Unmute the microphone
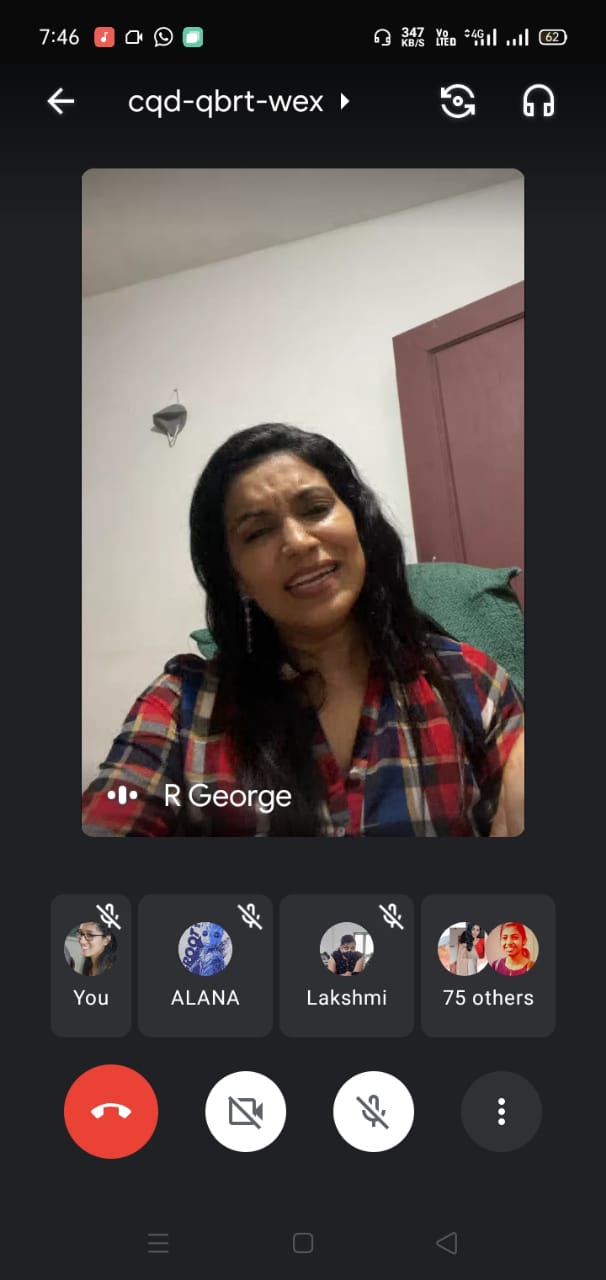This screenshot has height=1280, width=606. tap(373, 1111)
